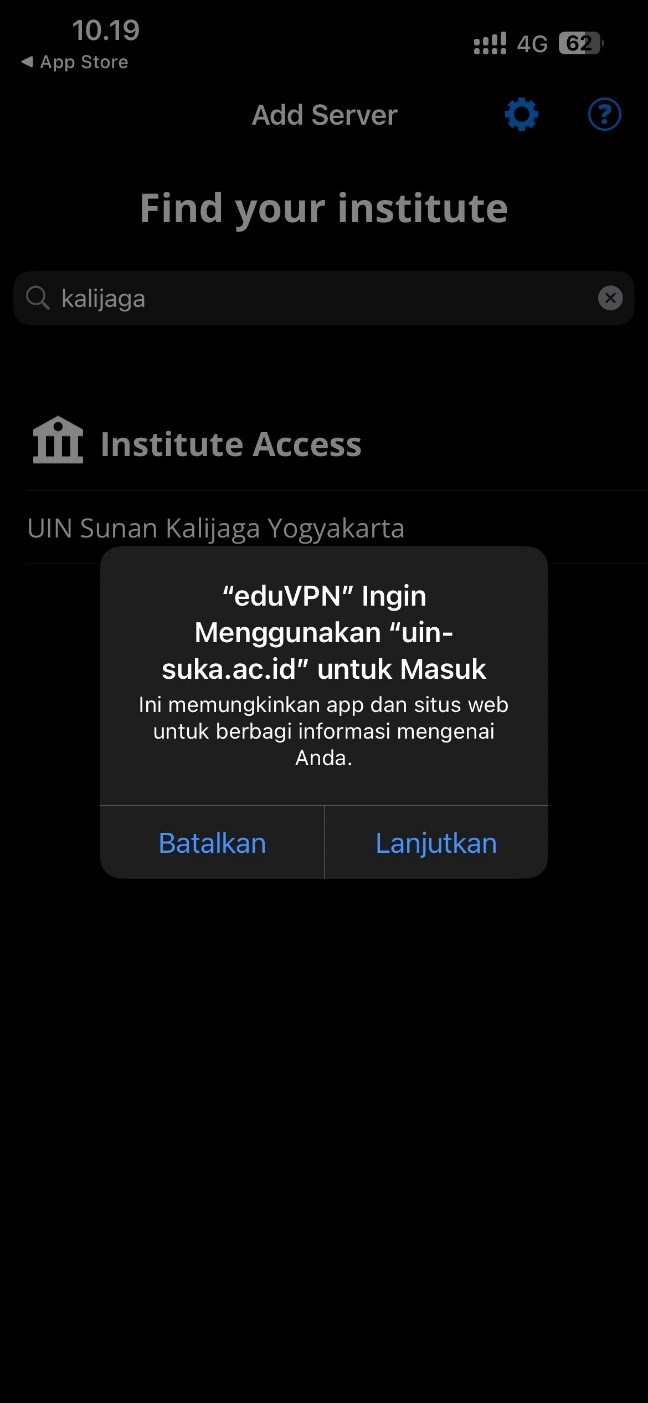Tap Lanjutkan to continue sign-in
The height and width of the screenshot is (1403, 648).
pos(436,843)
